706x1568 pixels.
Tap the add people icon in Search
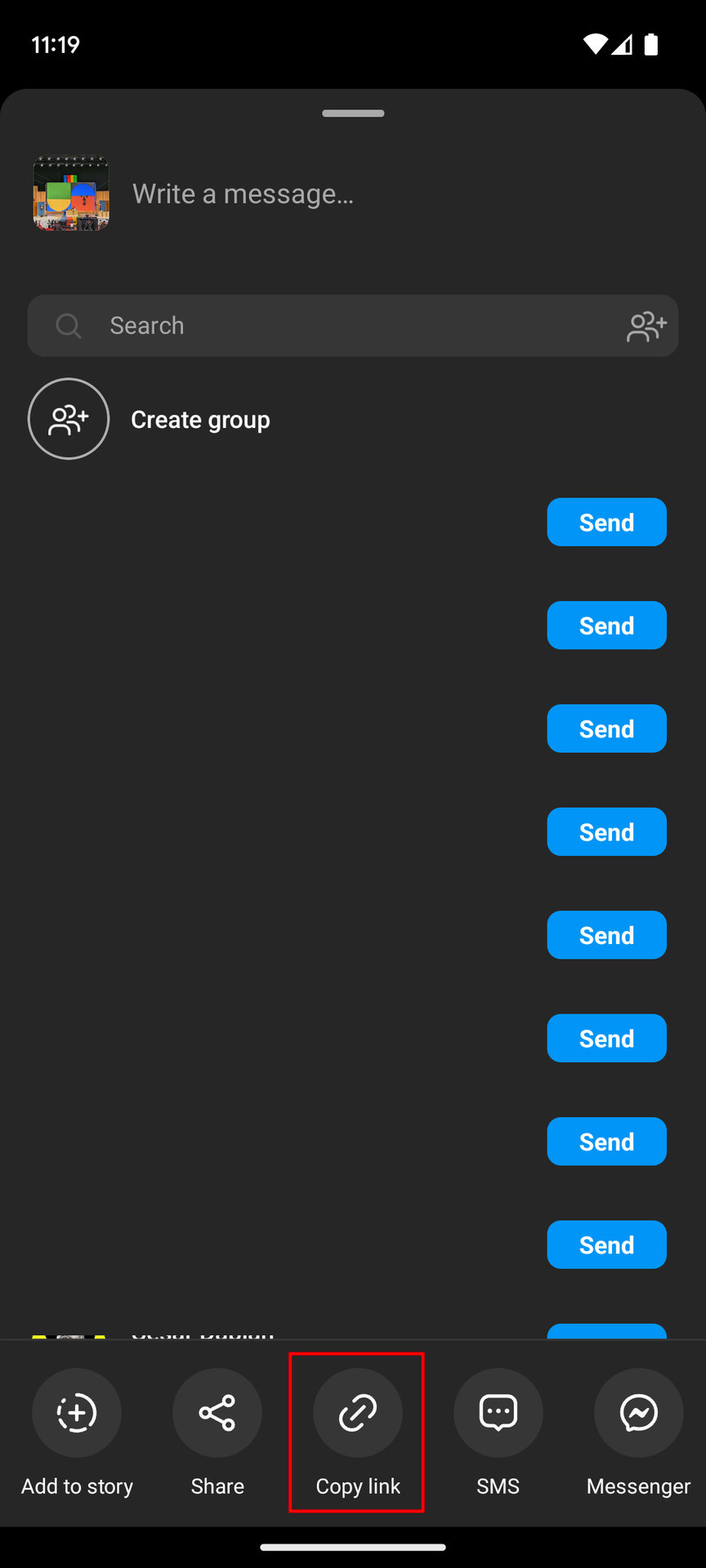point(646,327)
